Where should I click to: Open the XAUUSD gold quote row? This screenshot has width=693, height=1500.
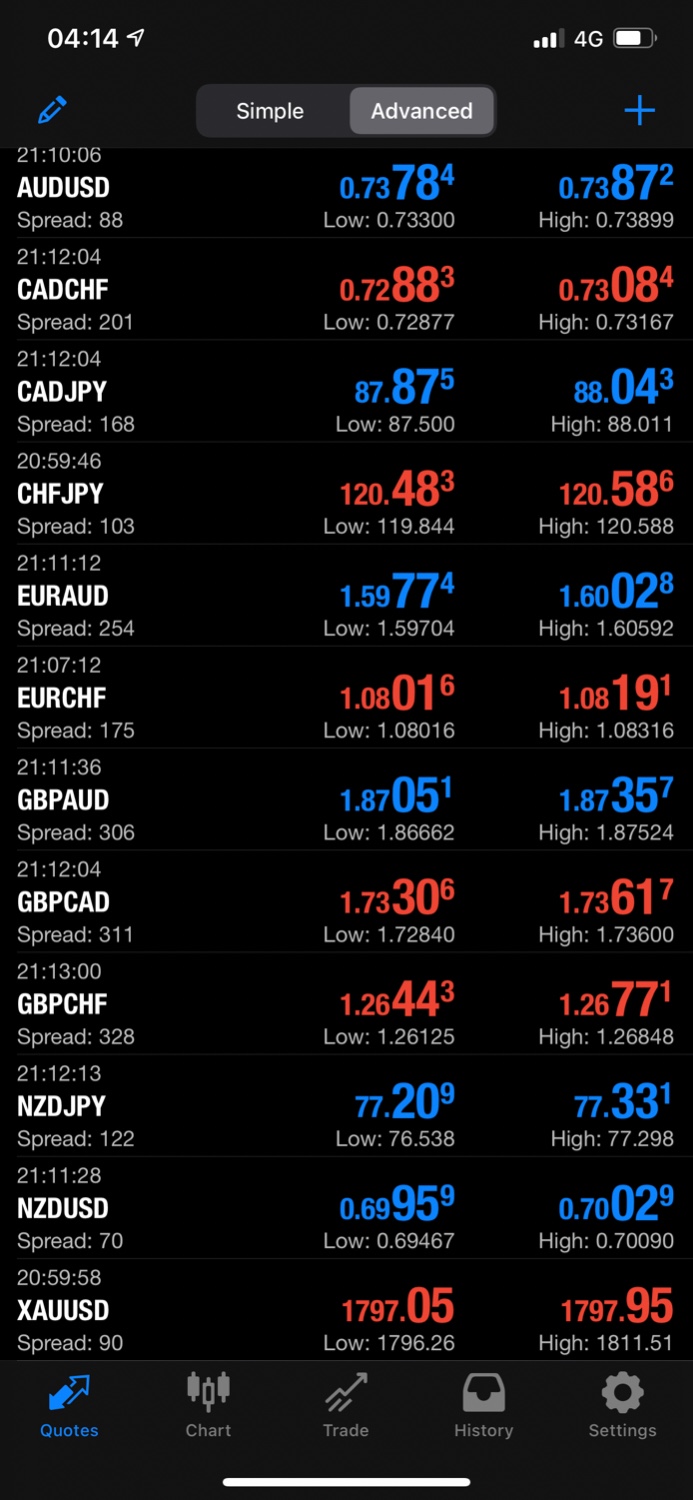click(346, 1309)
